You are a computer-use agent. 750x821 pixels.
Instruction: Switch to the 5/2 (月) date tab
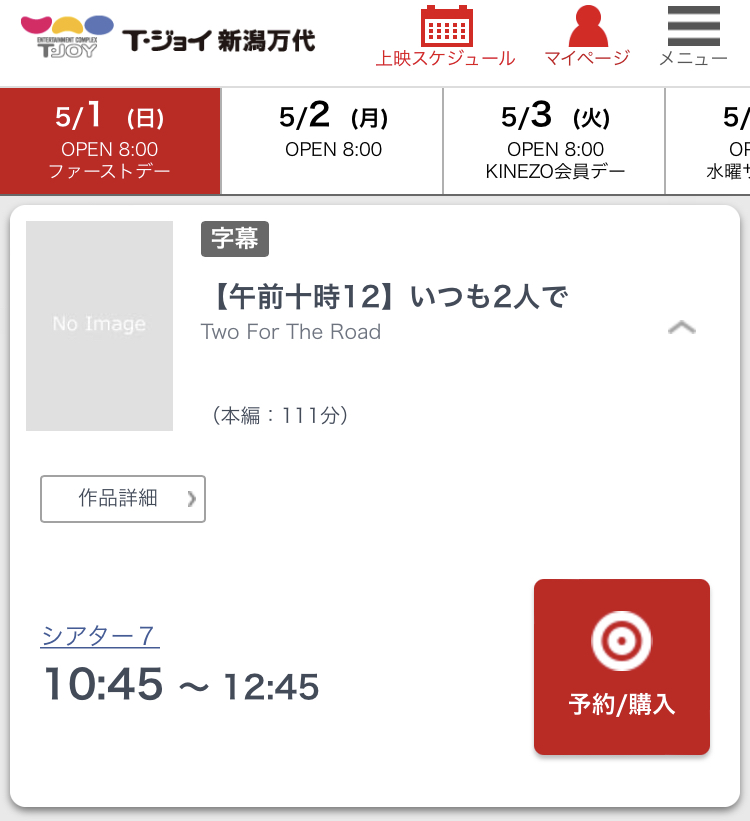[332, 141]
